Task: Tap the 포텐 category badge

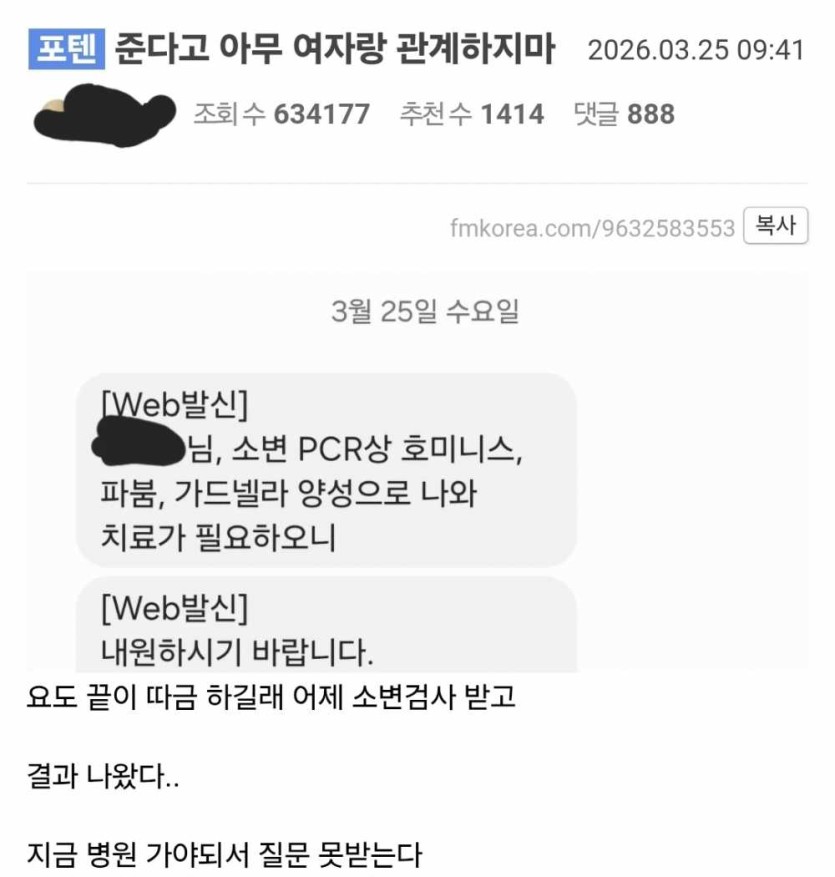Action: [66, 48]
